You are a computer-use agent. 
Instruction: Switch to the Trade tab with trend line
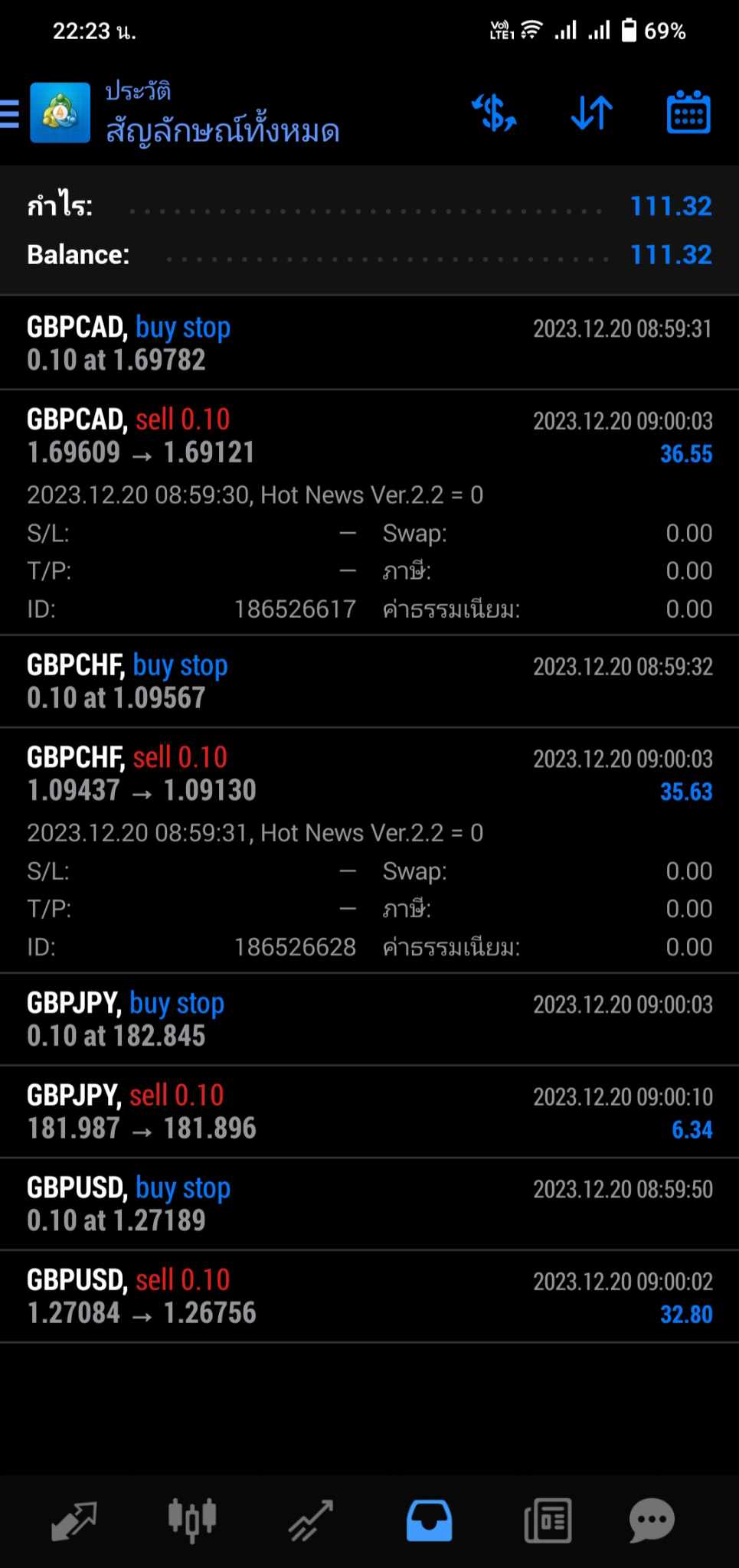(x=310, y=1521)
